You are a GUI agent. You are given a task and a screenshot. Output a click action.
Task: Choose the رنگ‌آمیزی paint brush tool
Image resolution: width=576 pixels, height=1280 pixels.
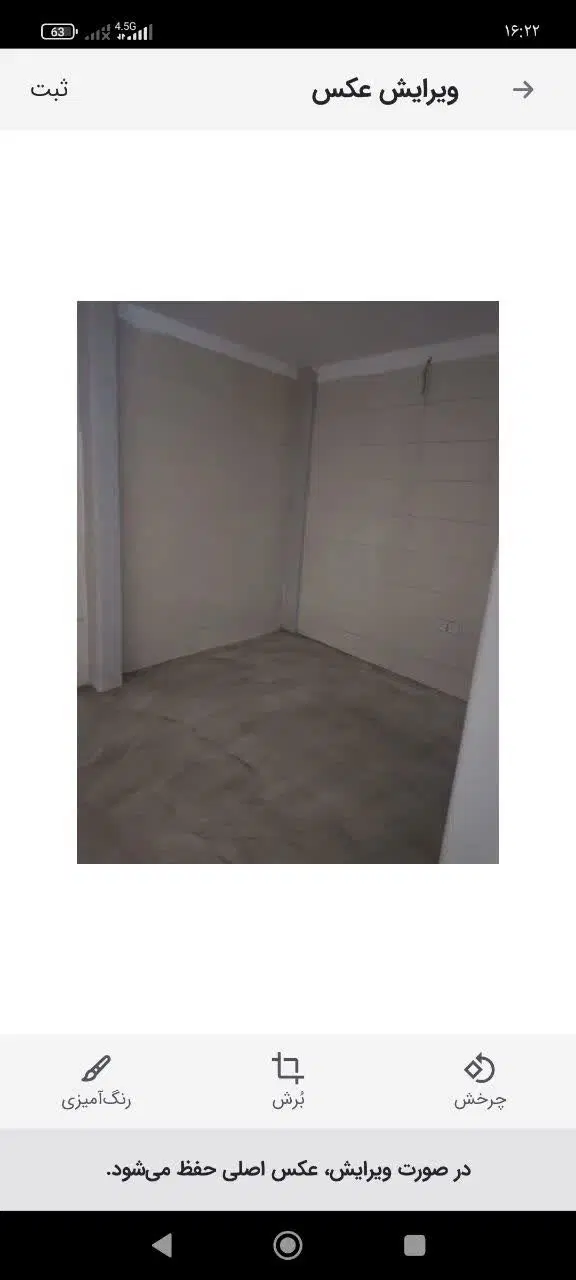coord(96,1081)
